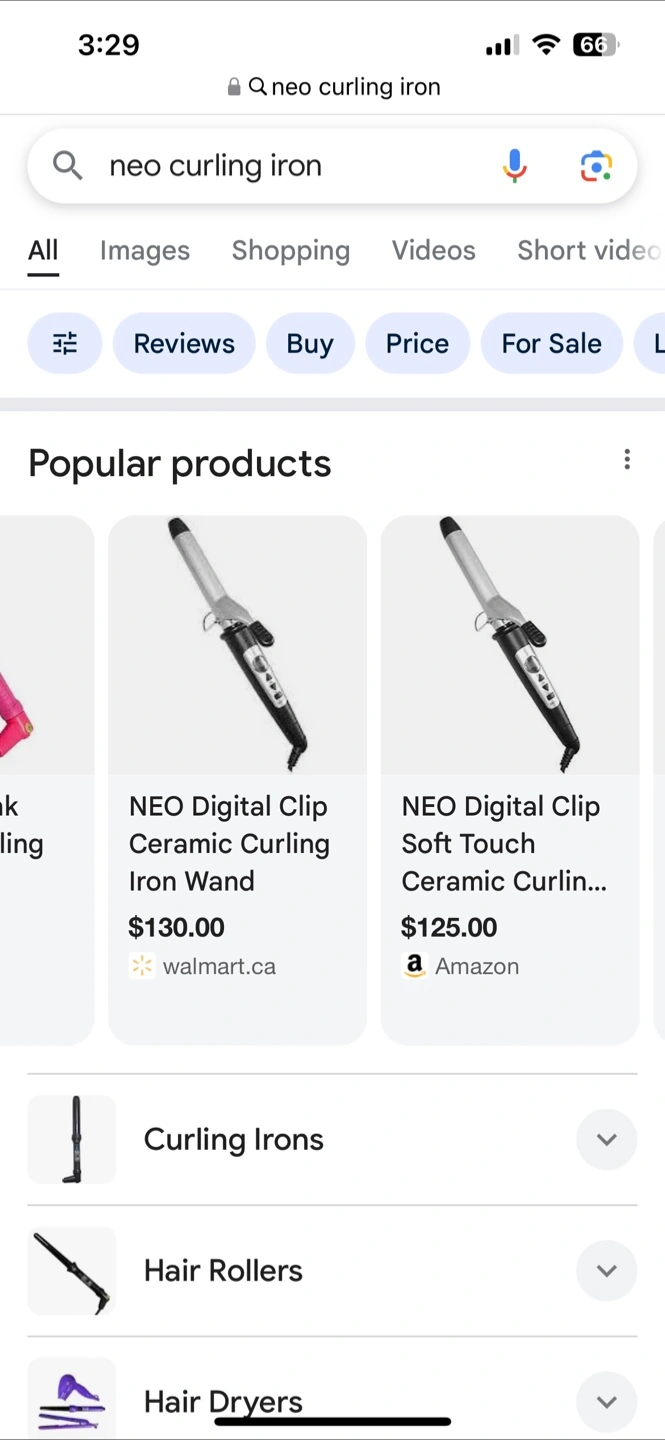
Task: Expand the Hair Dryers category
Action: (x=606, y=1402)
